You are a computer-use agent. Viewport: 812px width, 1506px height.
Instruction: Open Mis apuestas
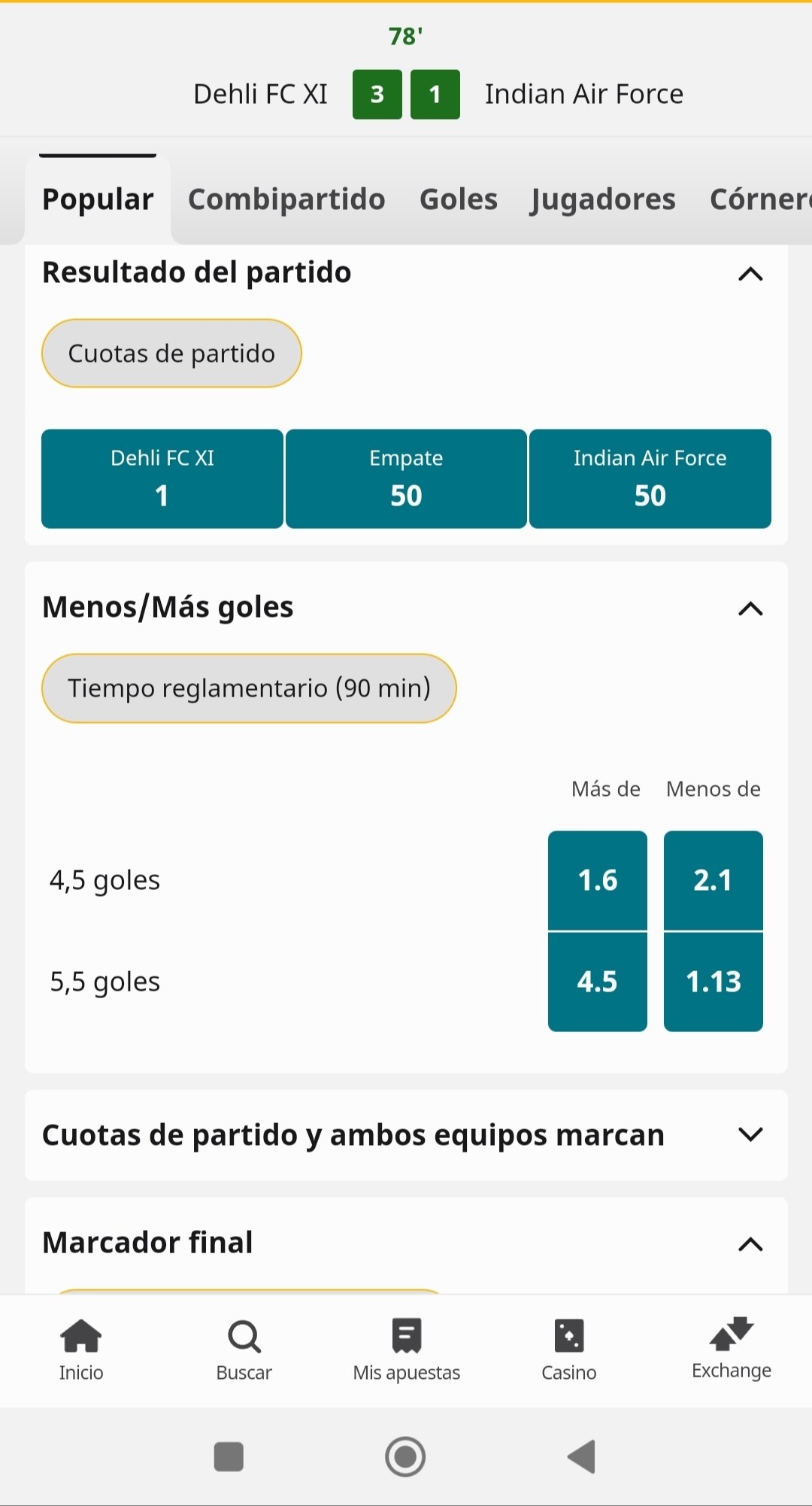[x=407, y=1350]
